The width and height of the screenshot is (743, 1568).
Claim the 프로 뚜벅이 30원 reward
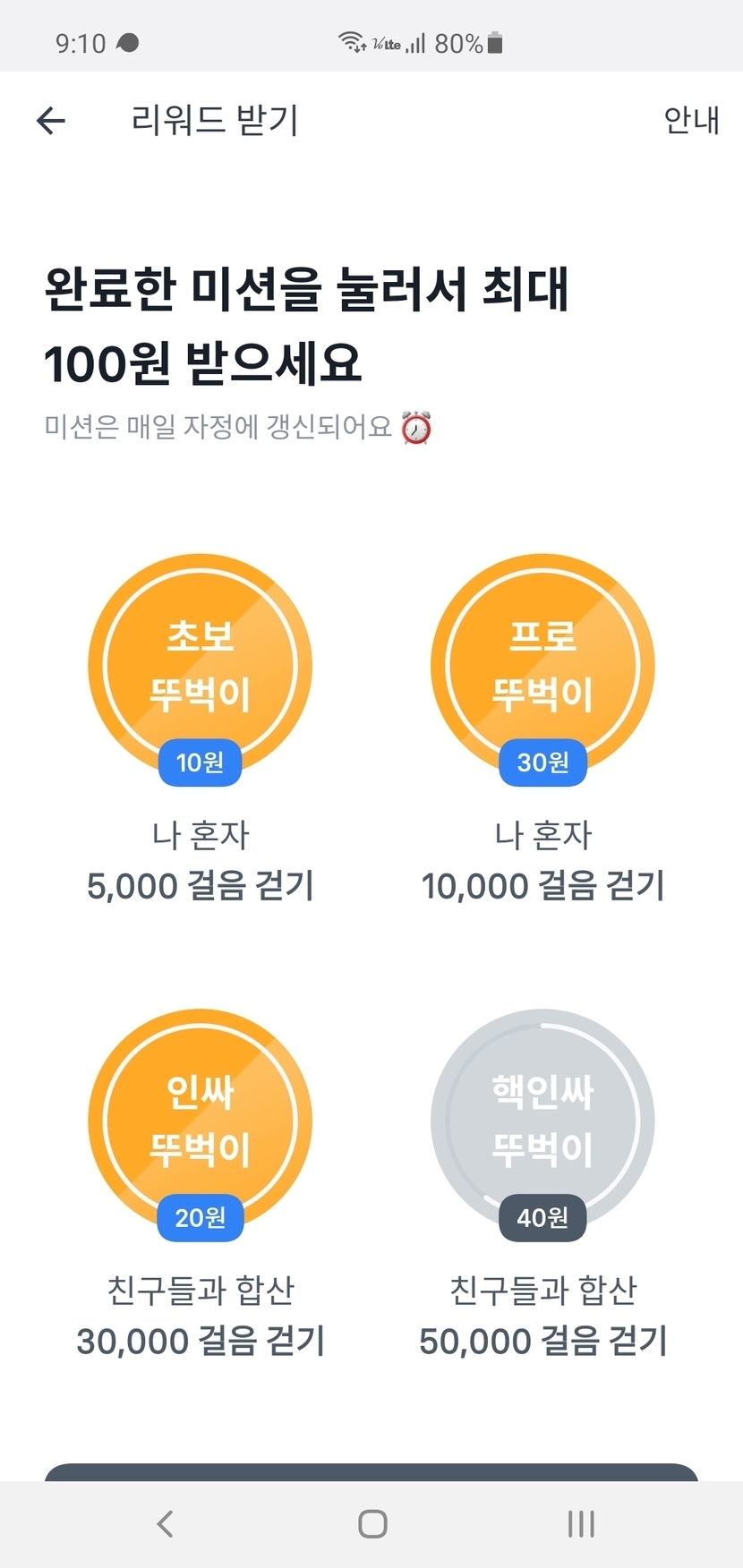click(542, 666)
